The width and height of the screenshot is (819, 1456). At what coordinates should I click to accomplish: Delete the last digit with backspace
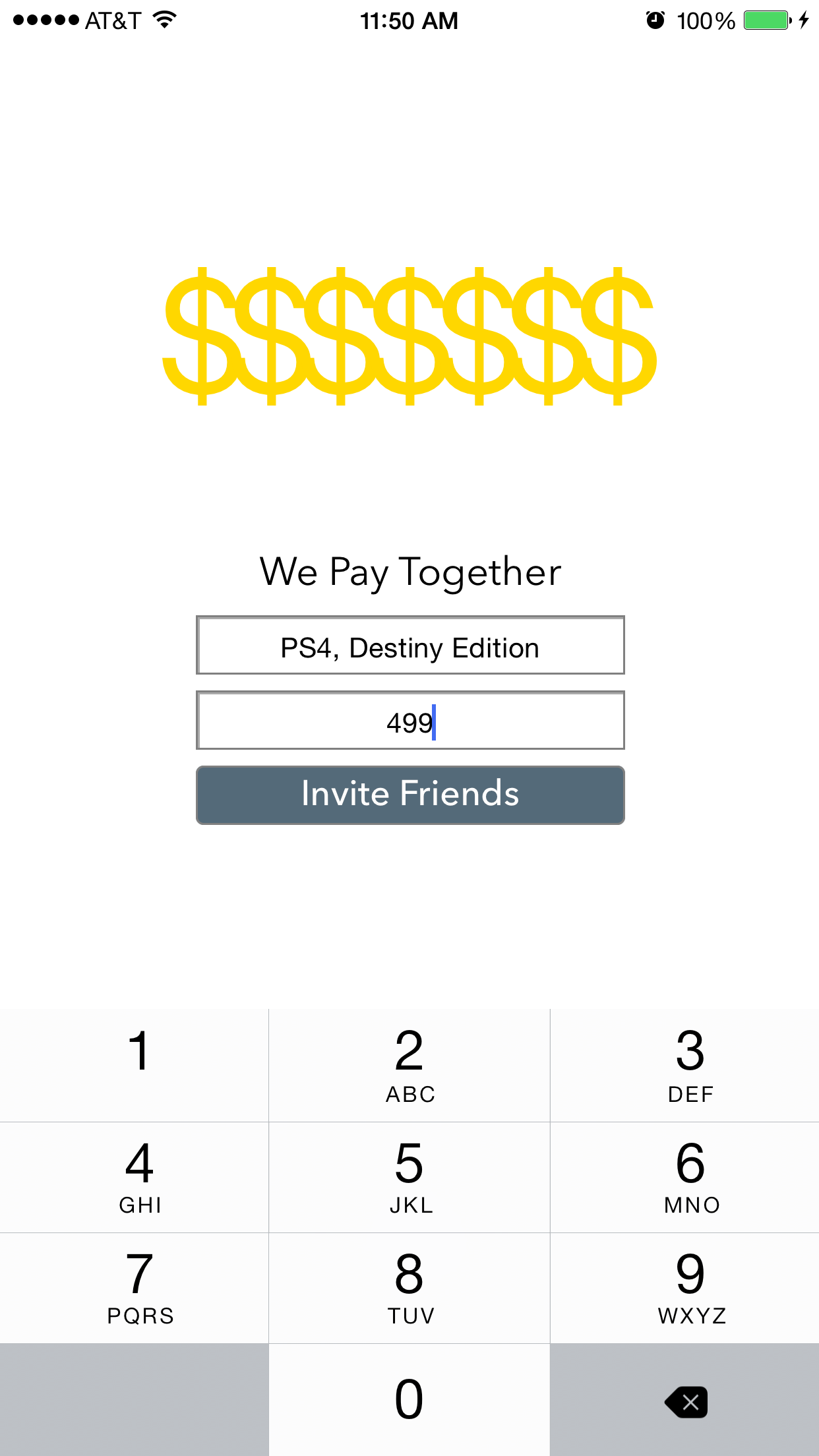(x=686, y=1401)
